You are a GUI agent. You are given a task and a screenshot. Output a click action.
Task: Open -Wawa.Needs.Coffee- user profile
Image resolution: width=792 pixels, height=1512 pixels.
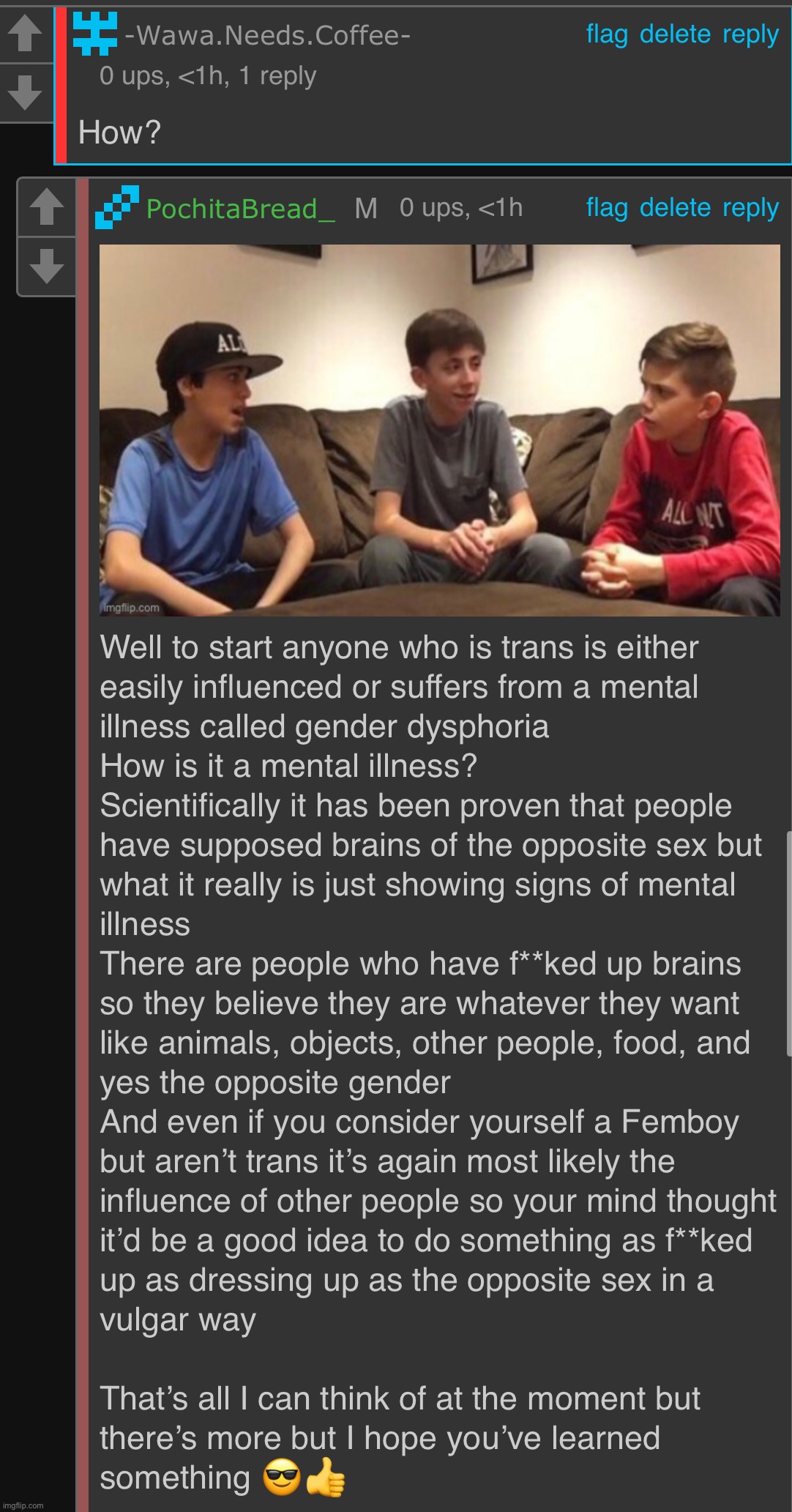tap(267, 35)
